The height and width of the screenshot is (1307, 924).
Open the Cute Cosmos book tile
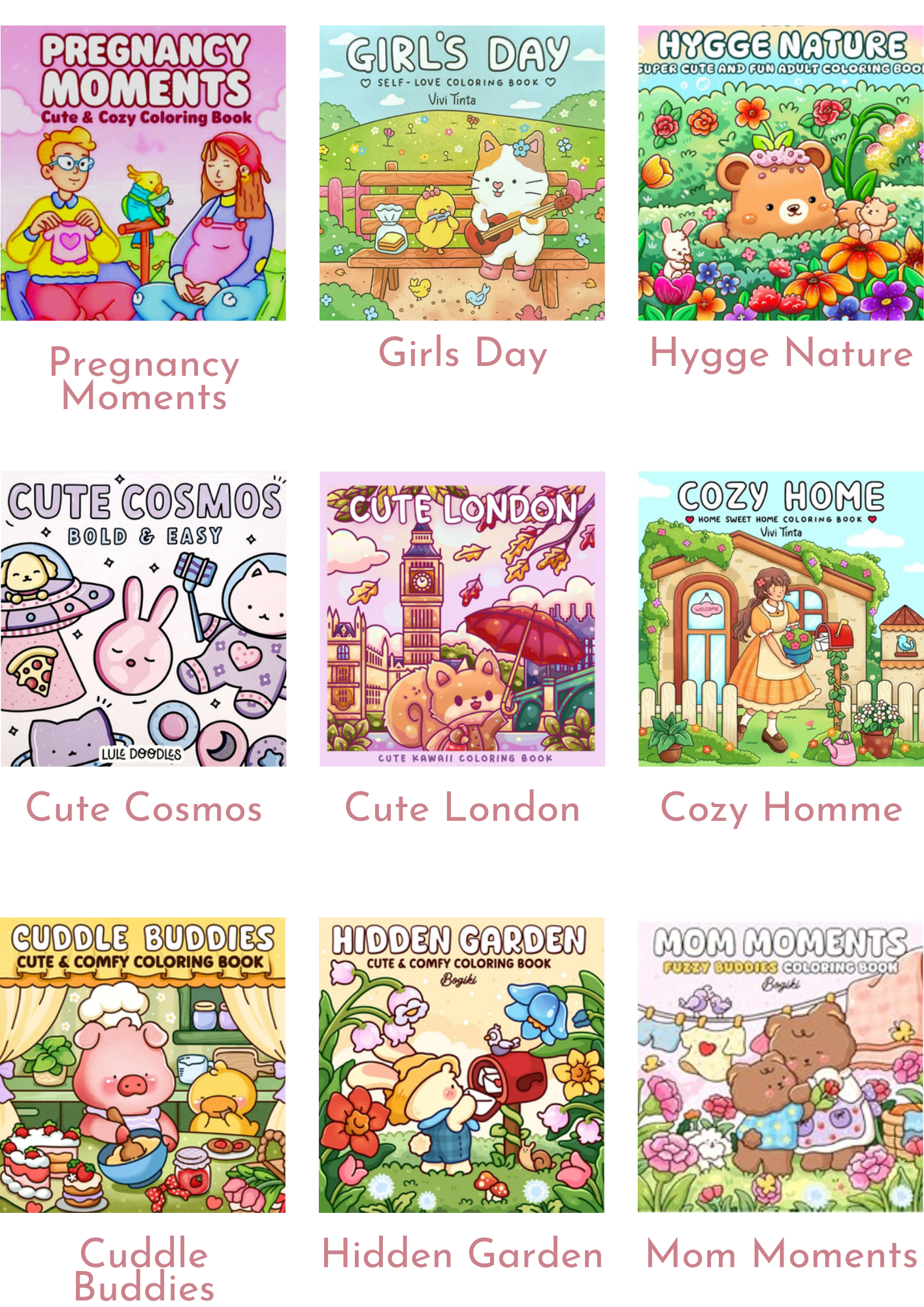(x=143, y=619)
